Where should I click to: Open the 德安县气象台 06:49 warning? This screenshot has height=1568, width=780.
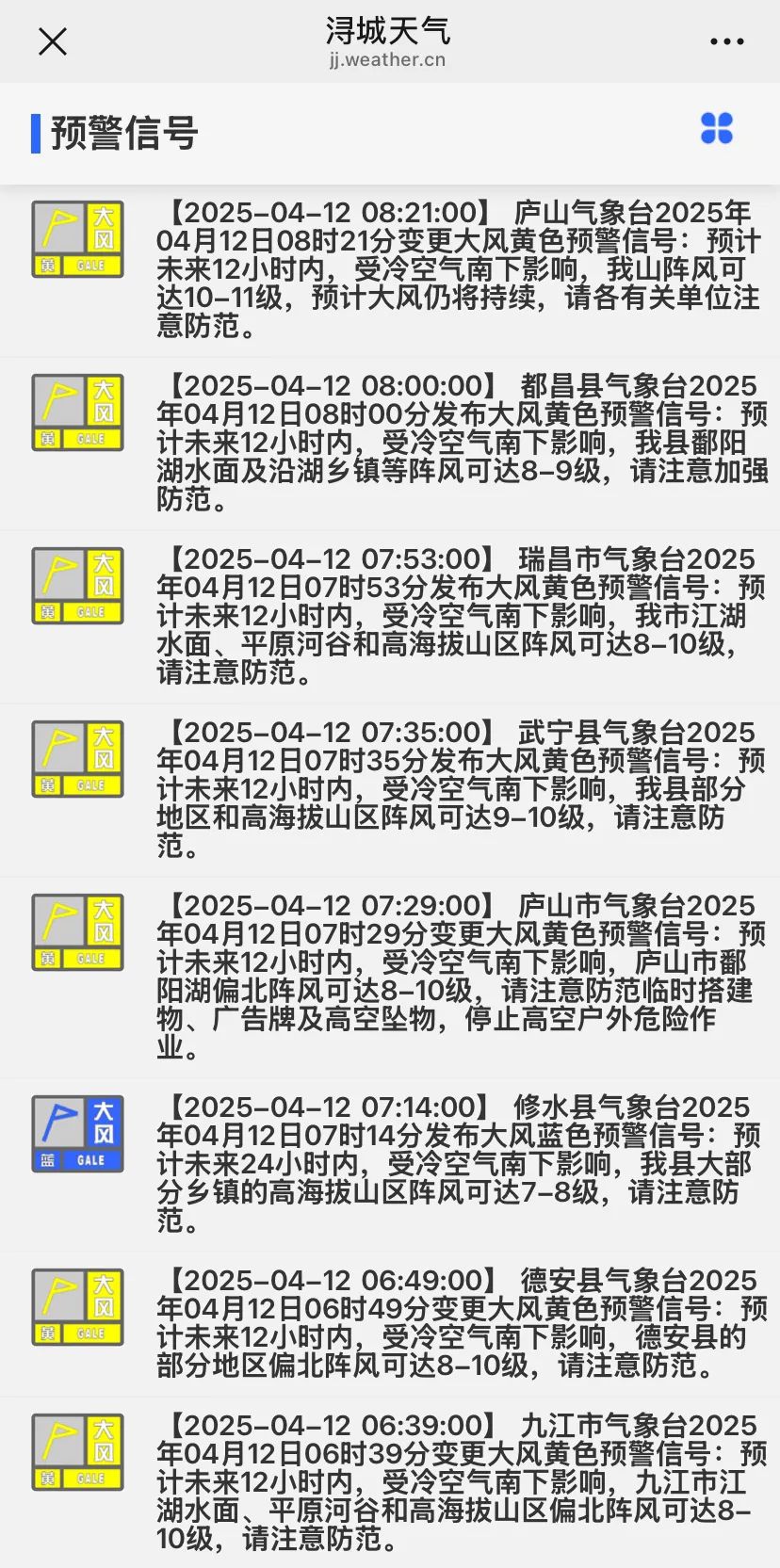390,1324
